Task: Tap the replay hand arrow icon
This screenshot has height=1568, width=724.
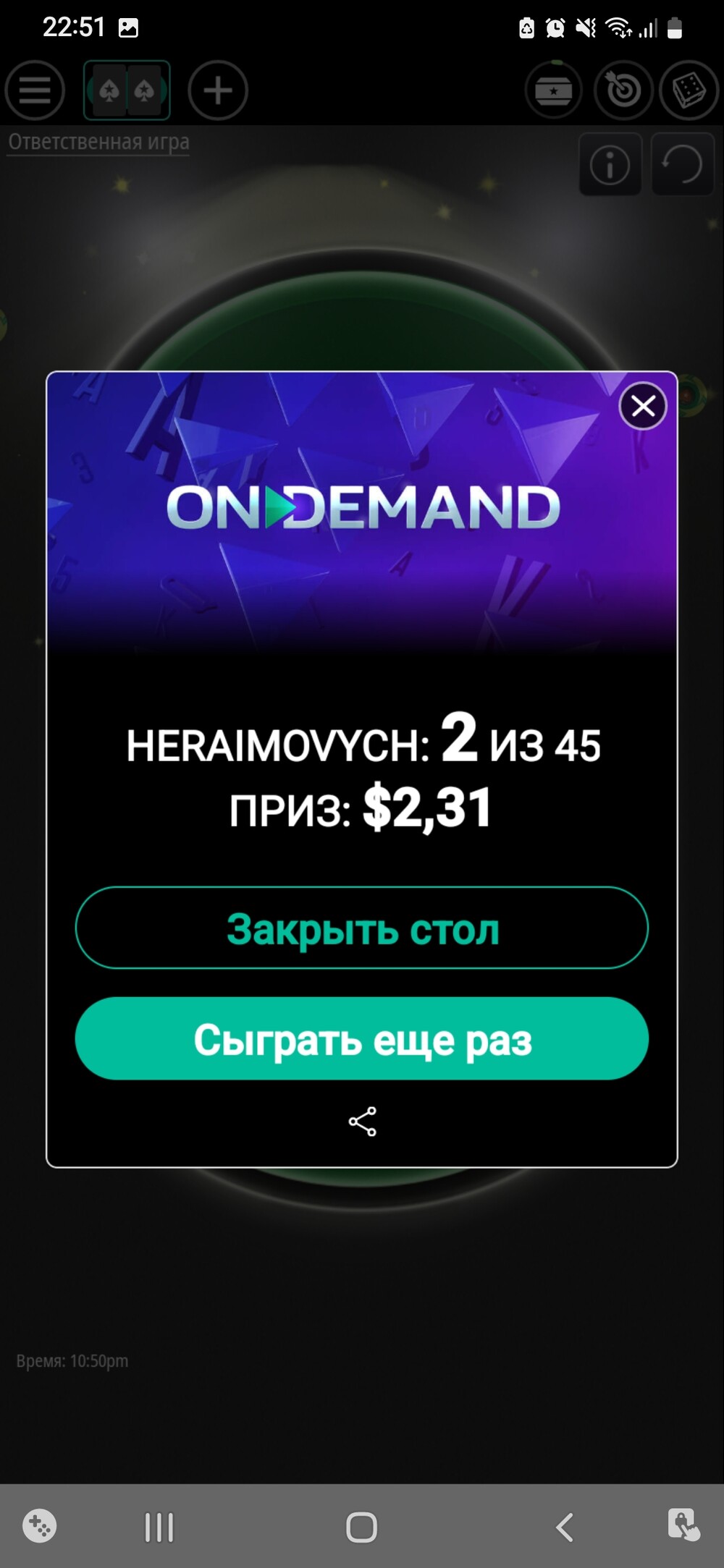Action: (683, 165)
